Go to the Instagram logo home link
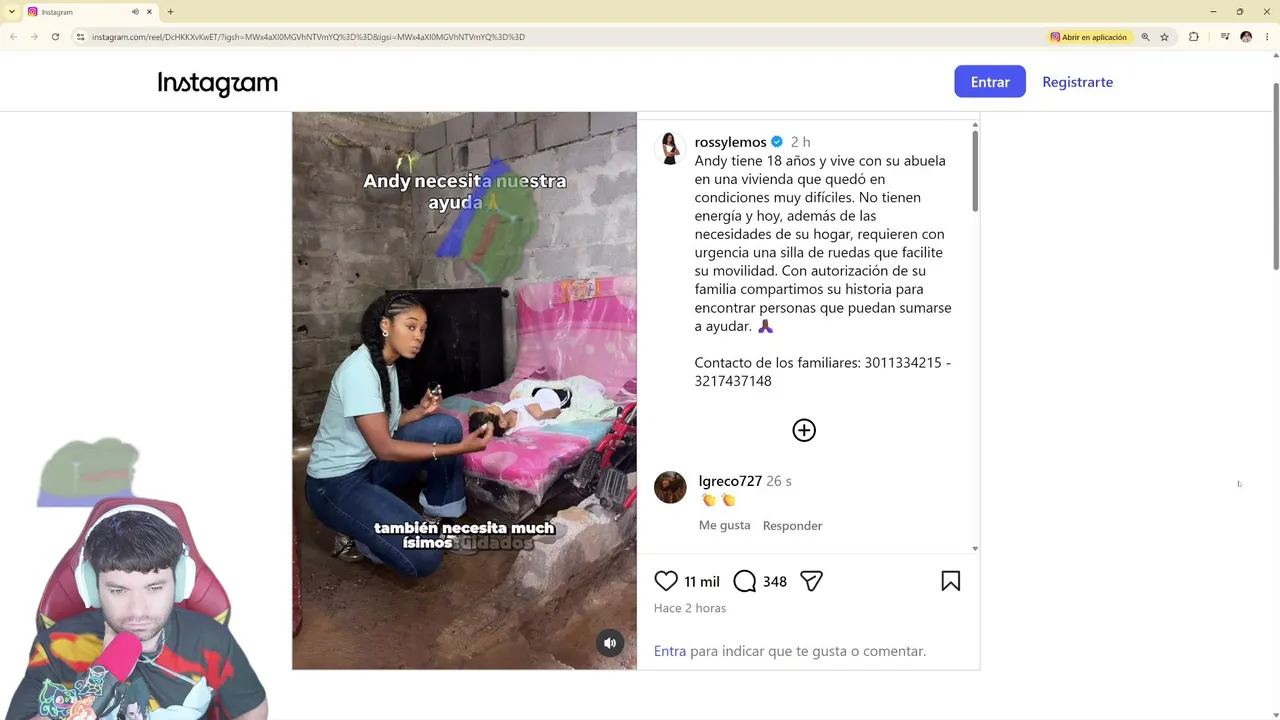The image size is (1280, 720). [217, 83]
